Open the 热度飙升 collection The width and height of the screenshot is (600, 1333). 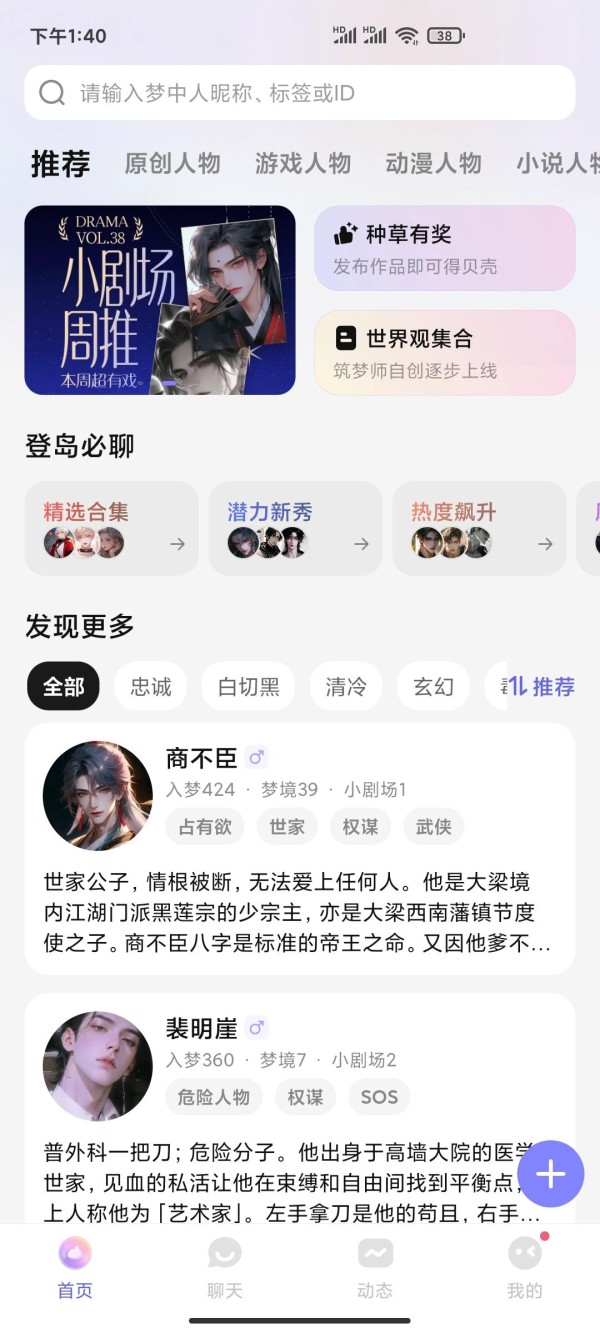point(480,528)
